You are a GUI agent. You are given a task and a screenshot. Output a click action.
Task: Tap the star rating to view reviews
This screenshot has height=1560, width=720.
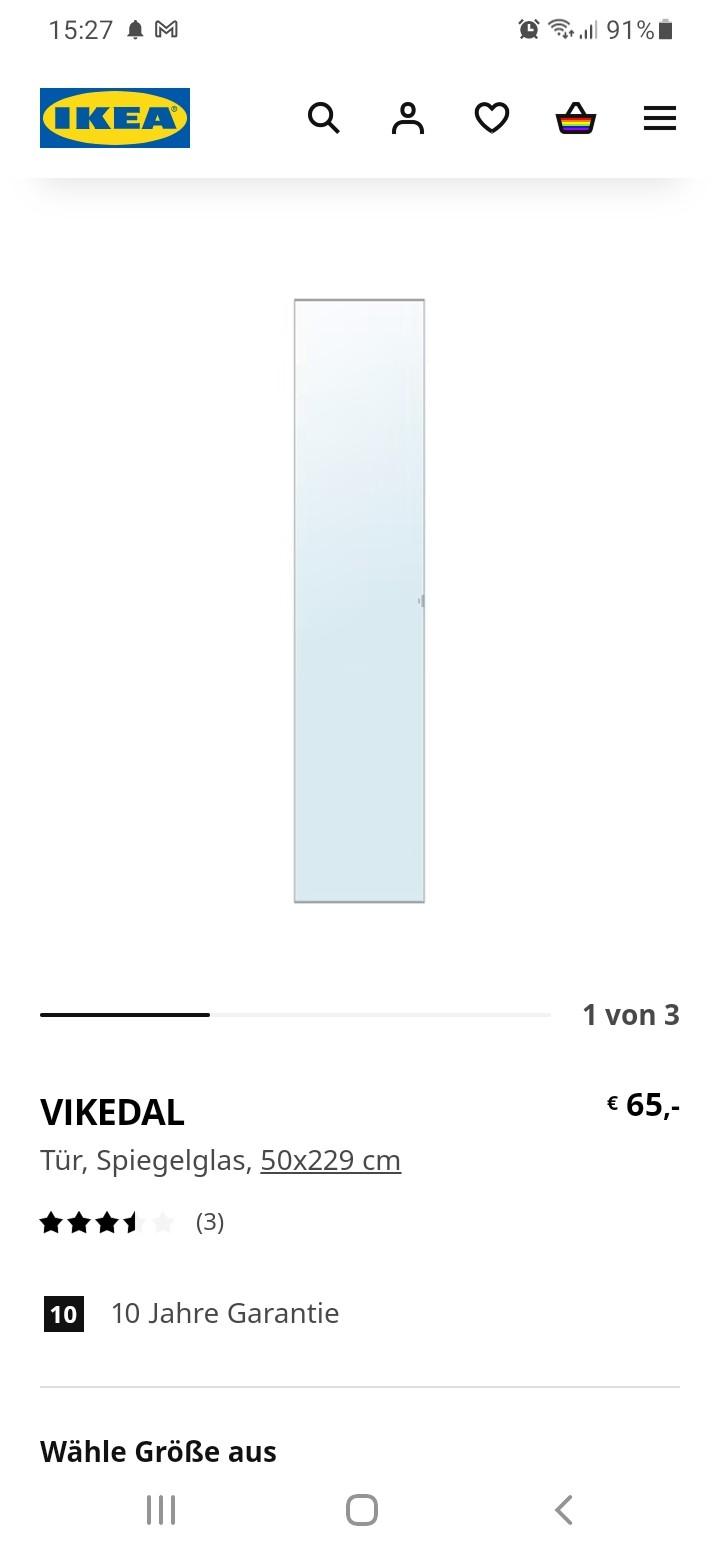pyautogui.click(x=105, y=1221)
